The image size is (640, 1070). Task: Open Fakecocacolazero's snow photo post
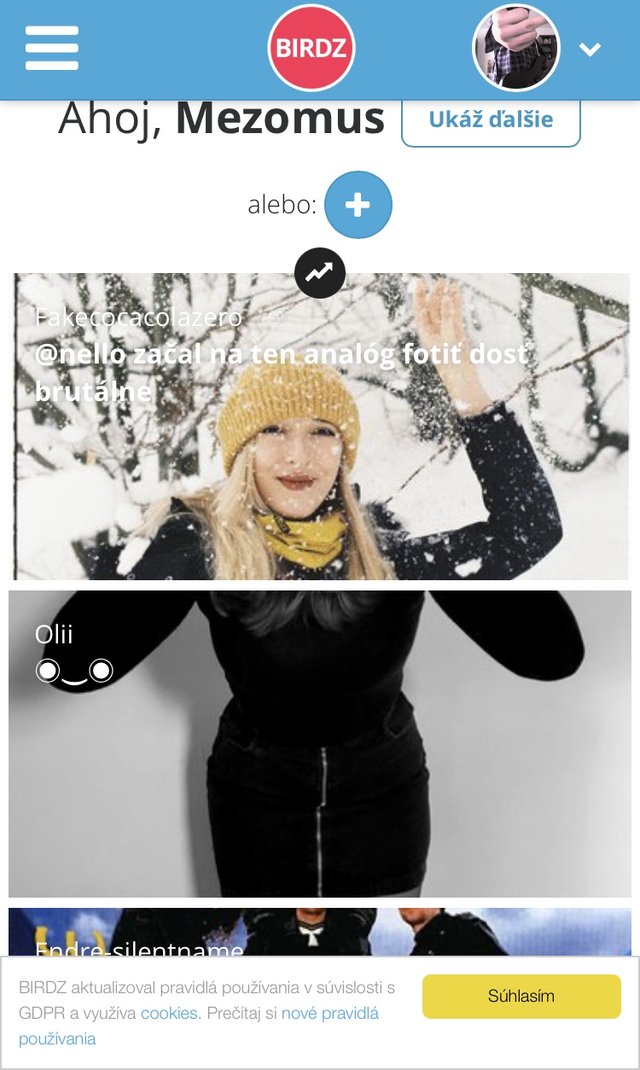[320, 450]
